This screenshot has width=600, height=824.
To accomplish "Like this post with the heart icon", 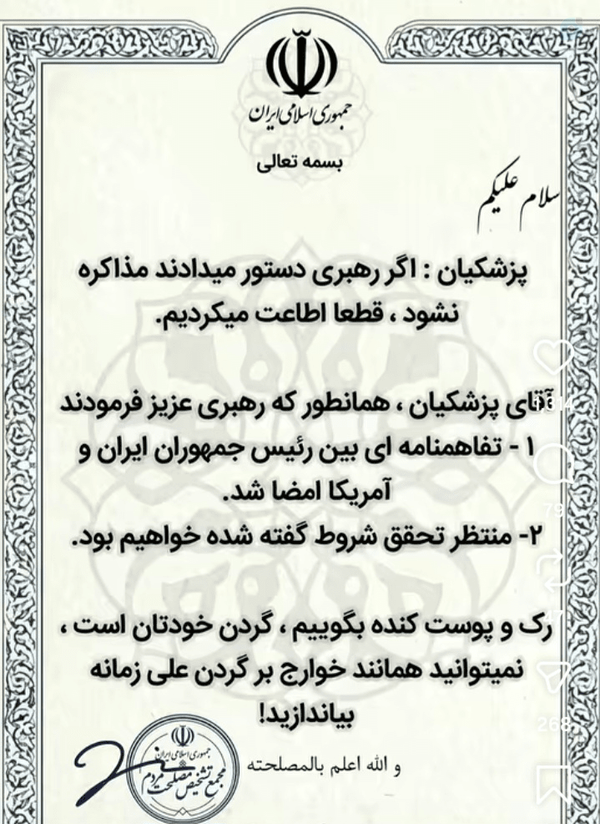I will 553,359.
